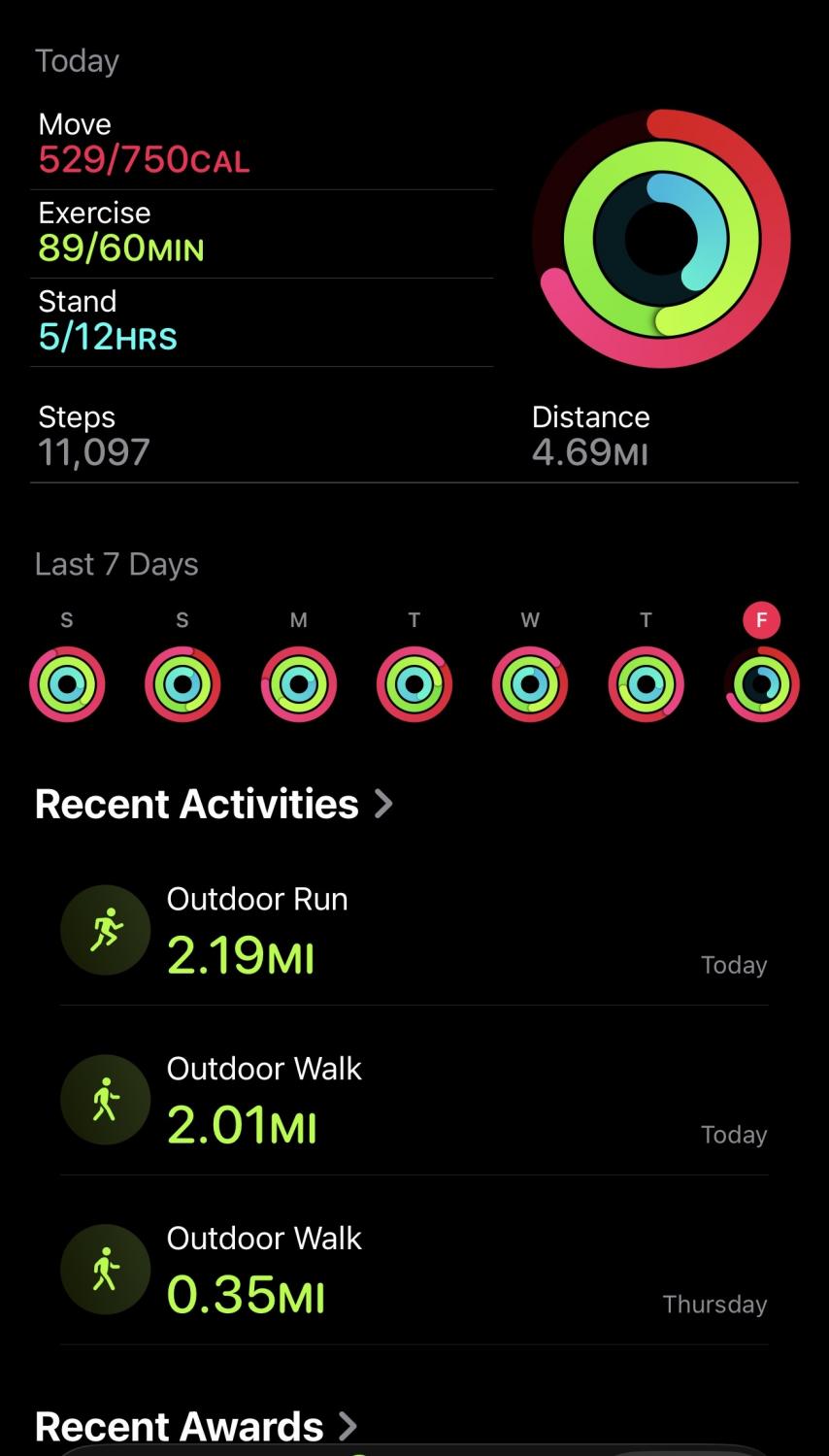View Wednesday's activity rings
The width and height of the screenshot is (829, 1456).
529,684
